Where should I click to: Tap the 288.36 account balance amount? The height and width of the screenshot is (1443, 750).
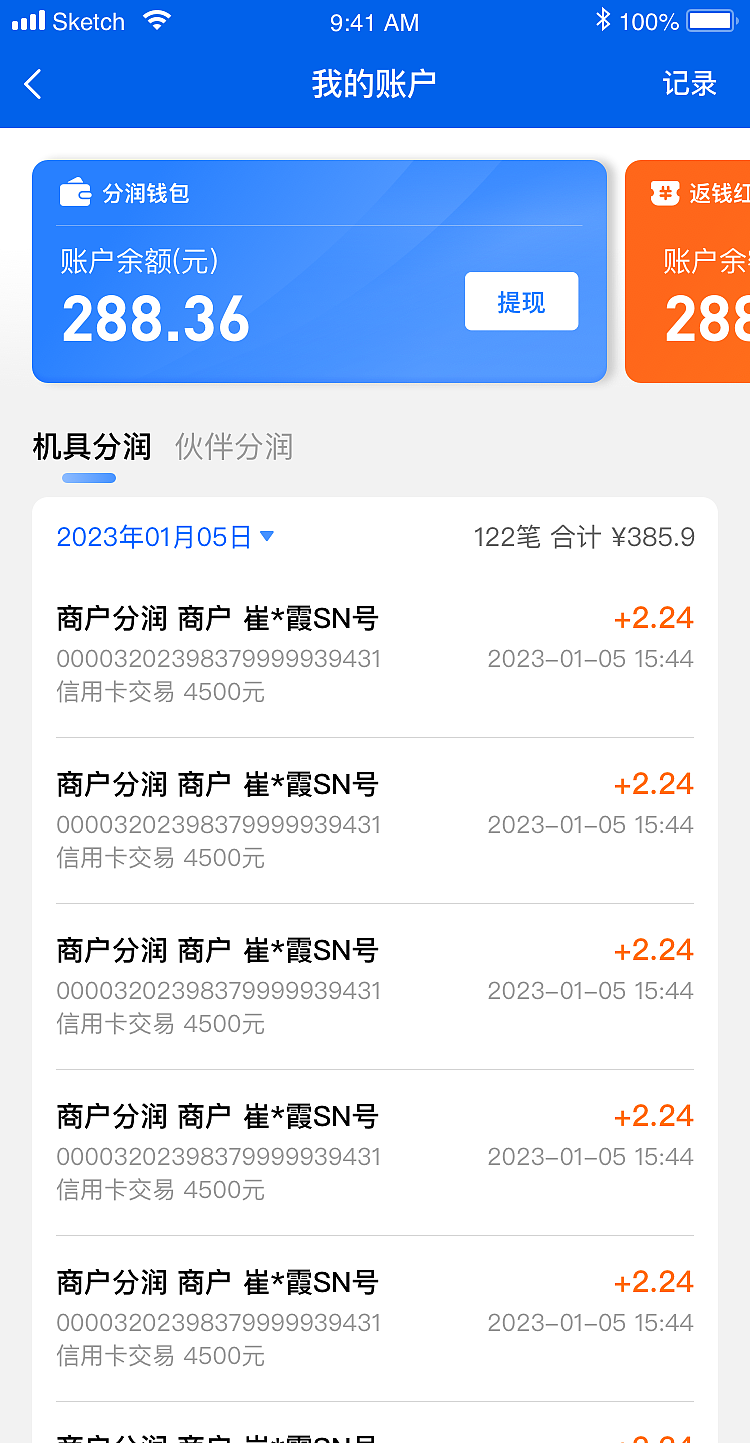tap(155, 319)
